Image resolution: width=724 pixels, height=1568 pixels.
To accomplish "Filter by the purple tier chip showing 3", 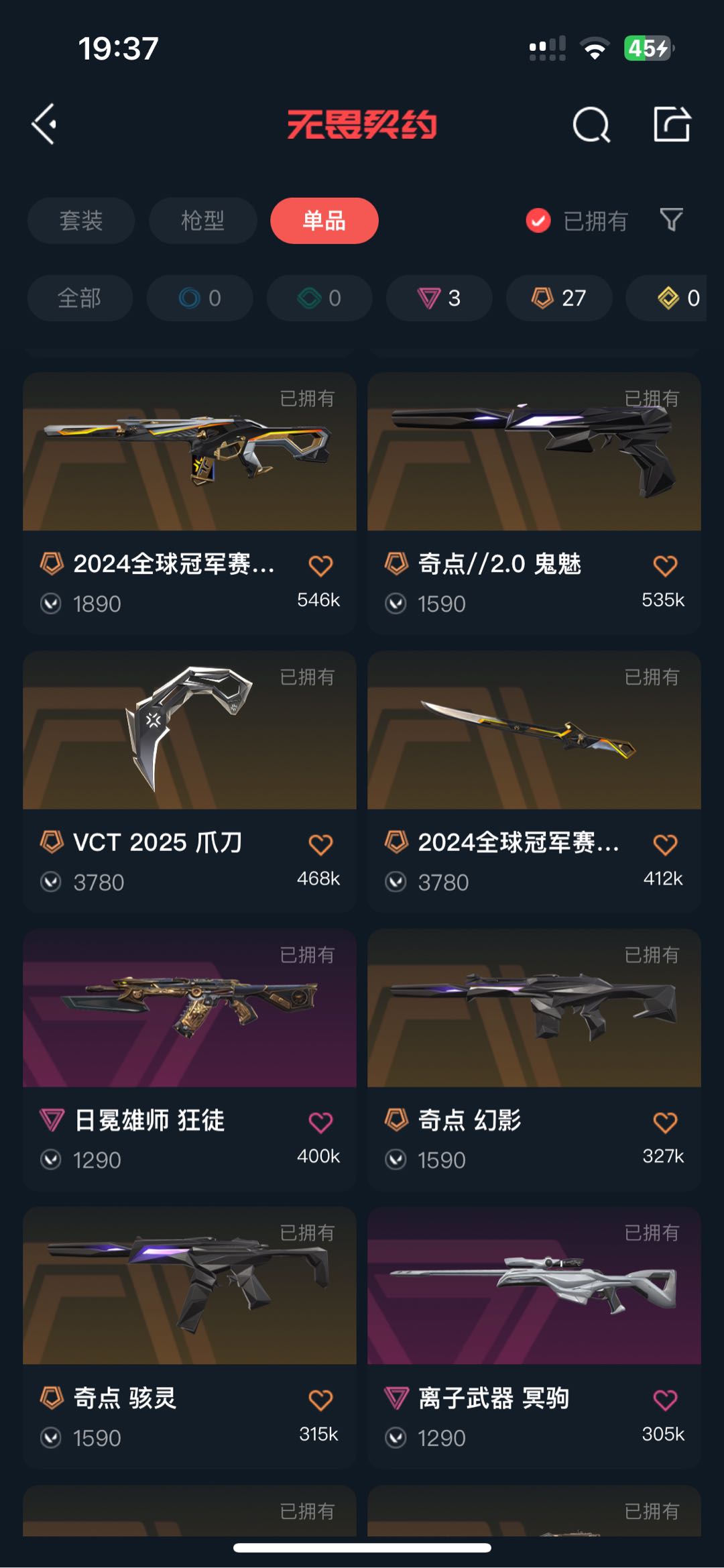I will (439, 298).
